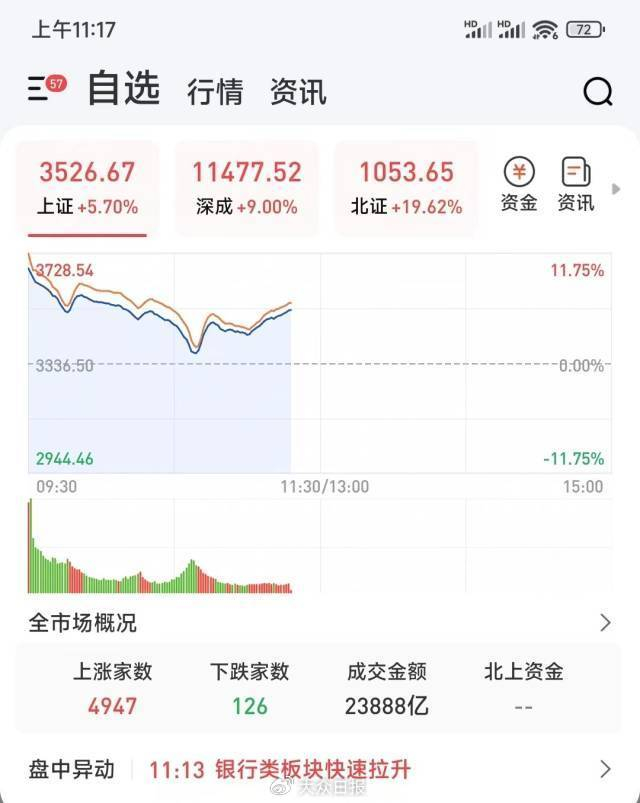This screenshot has height=803, width=640.
Task: Expand 全市场概况 market overview
Action: click(x=320, y=623)
